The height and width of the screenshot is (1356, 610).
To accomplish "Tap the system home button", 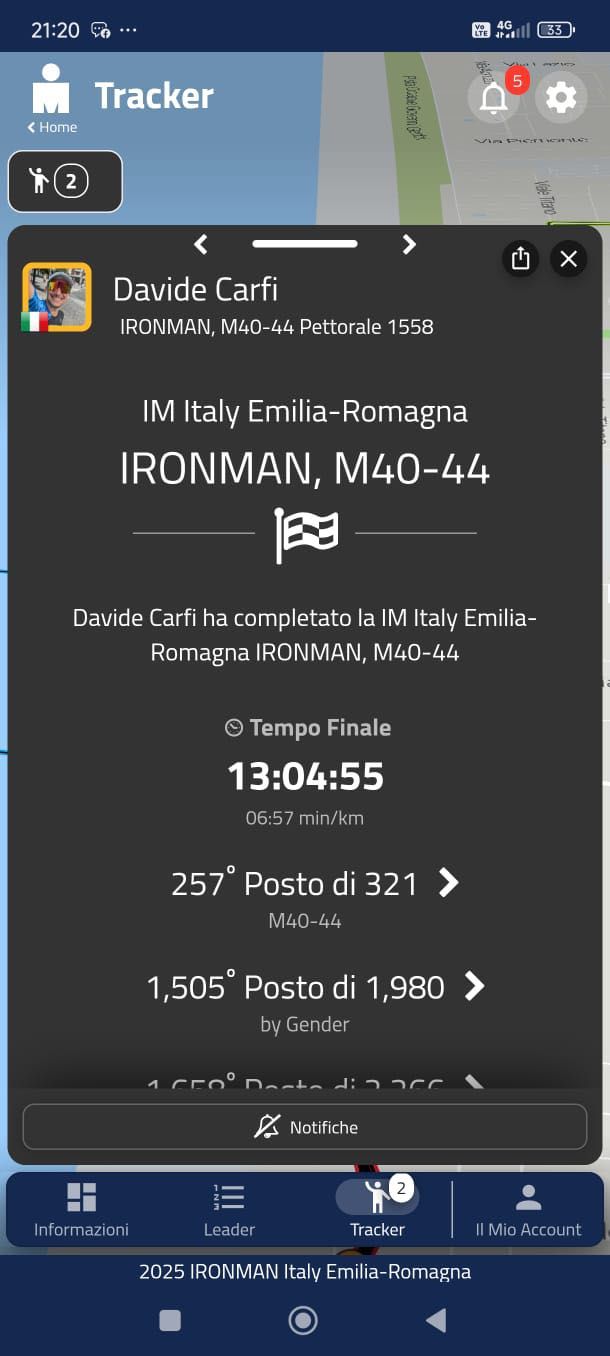I will tap(303, 1321).
